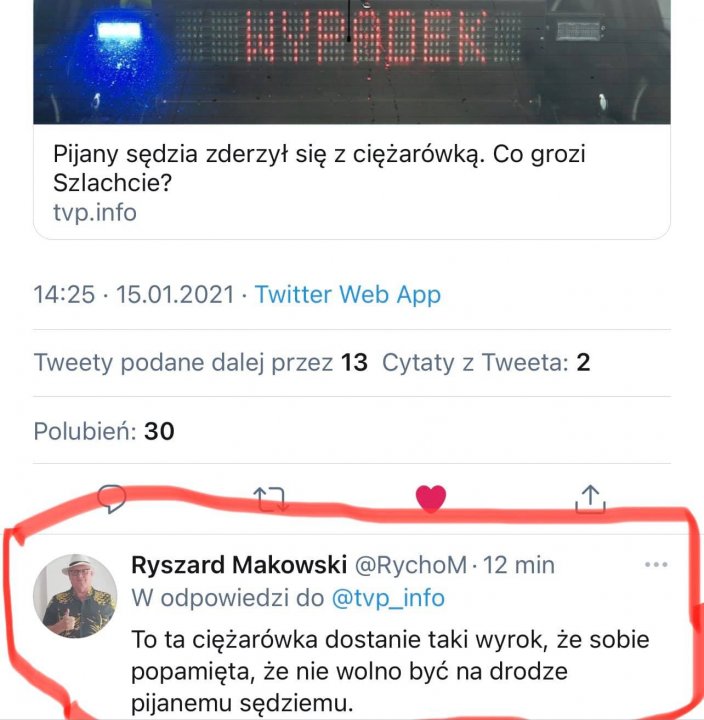Reply to the tweet with the comment icon
This screenshot has height=720, width=704.
[x=112, y=497]
